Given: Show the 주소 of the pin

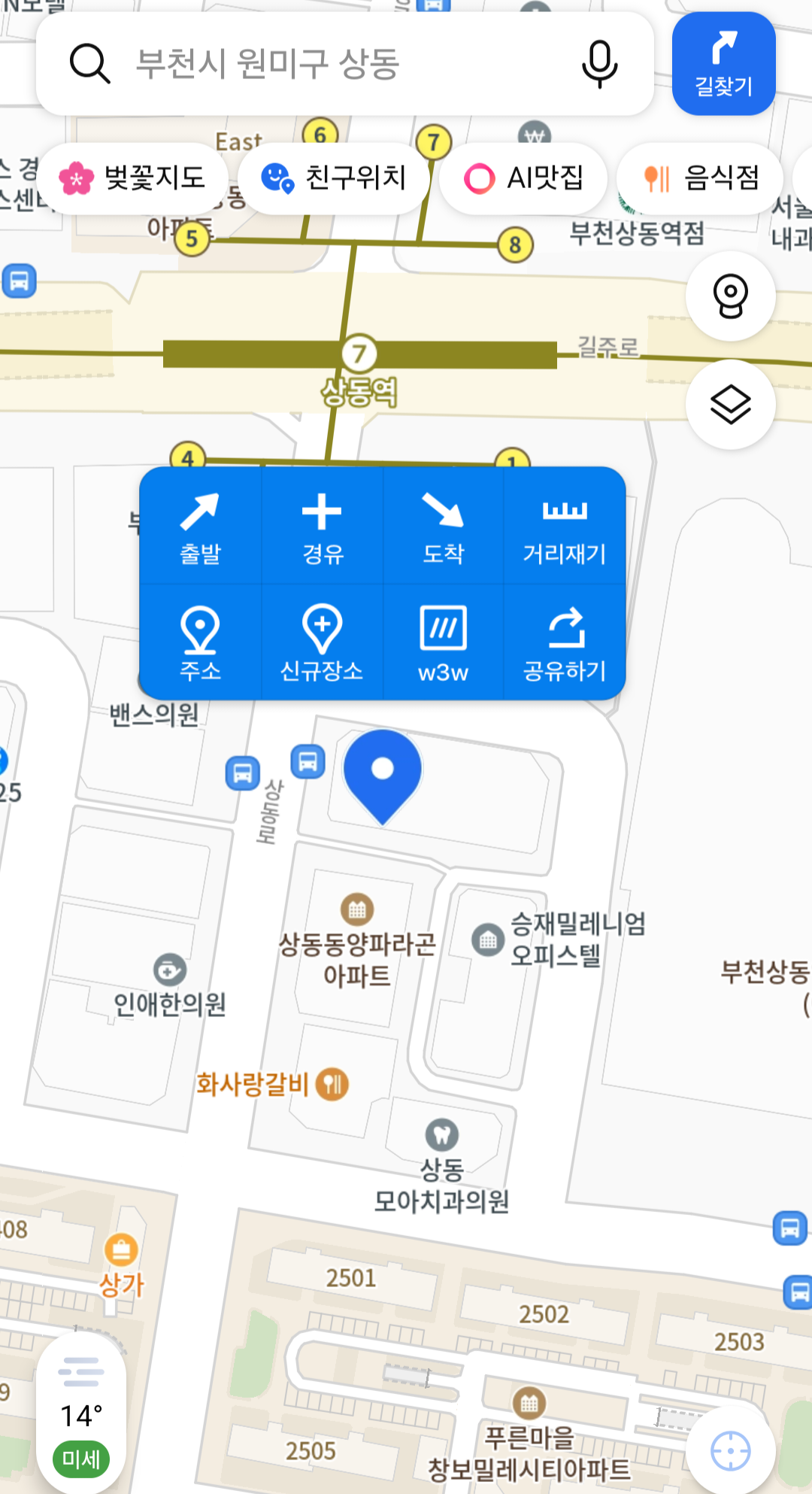Looking at the screenshot, I should [200, 643].
